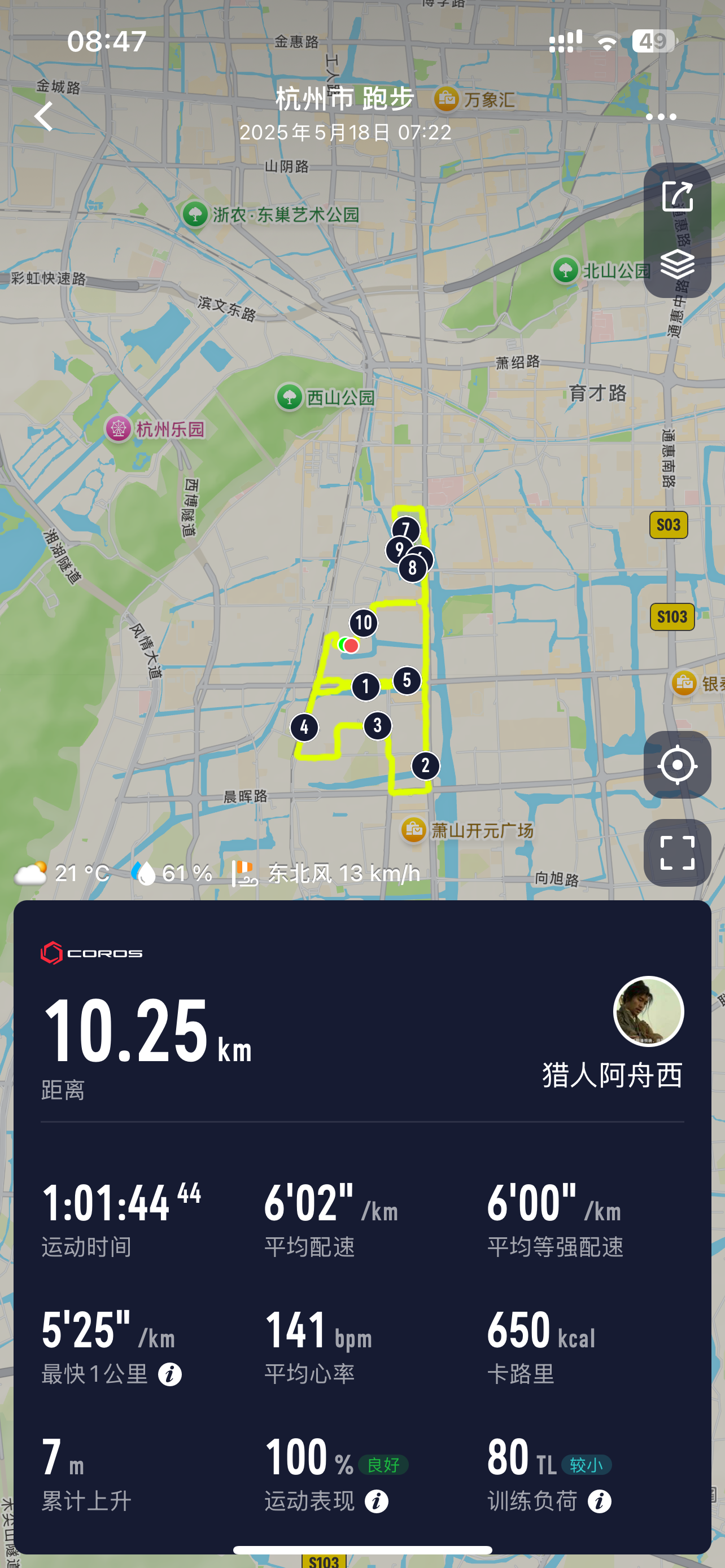Recenter the map on the route
The height and width of the screenshot is (1568, 725).
pyautogui.click(x=678, y=764)
